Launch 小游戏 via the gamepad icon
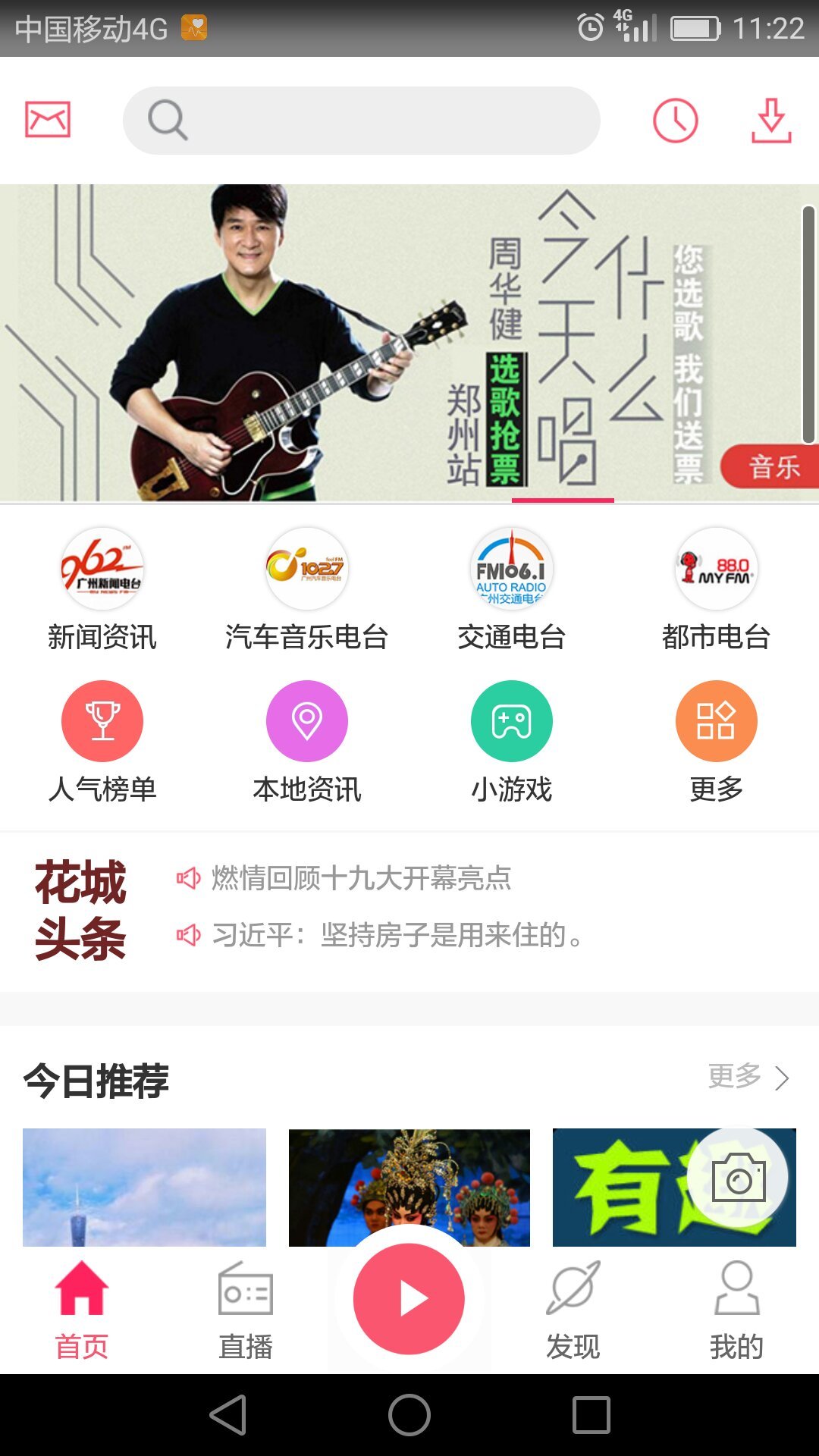 (x=511, y=720)
